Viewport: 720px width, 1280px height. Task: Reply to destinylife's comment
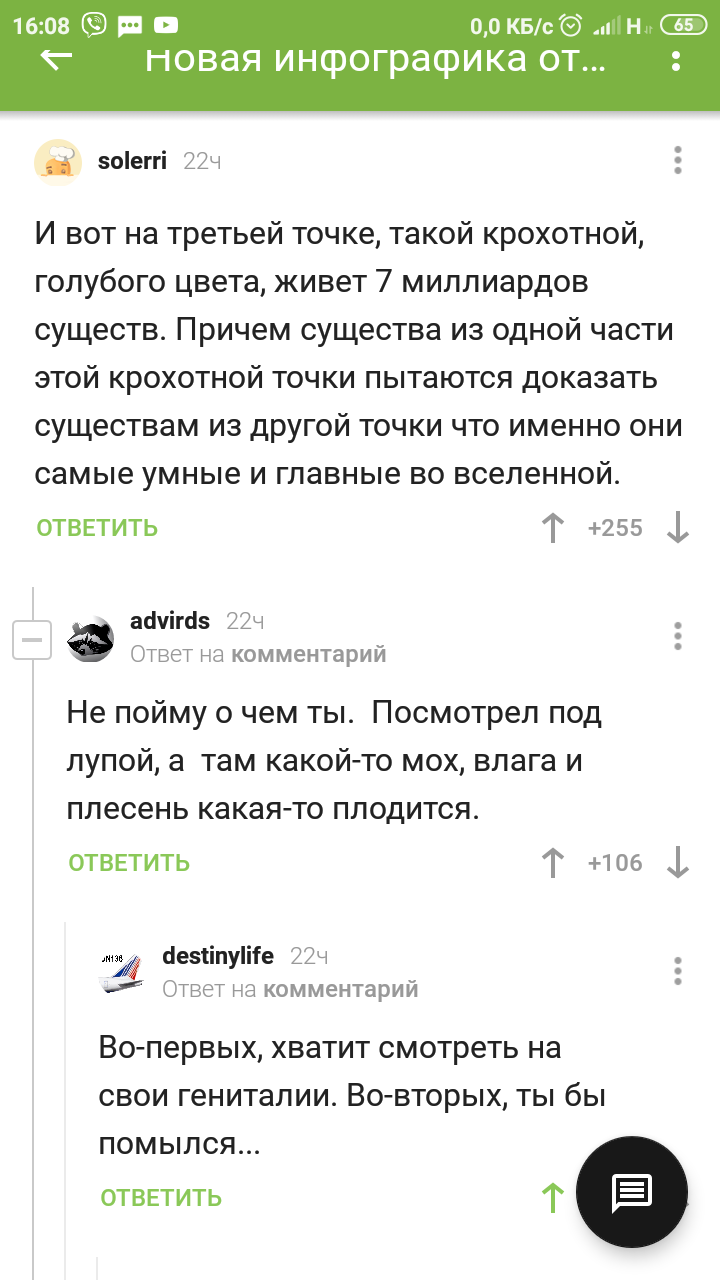(x=161, y=1198)
